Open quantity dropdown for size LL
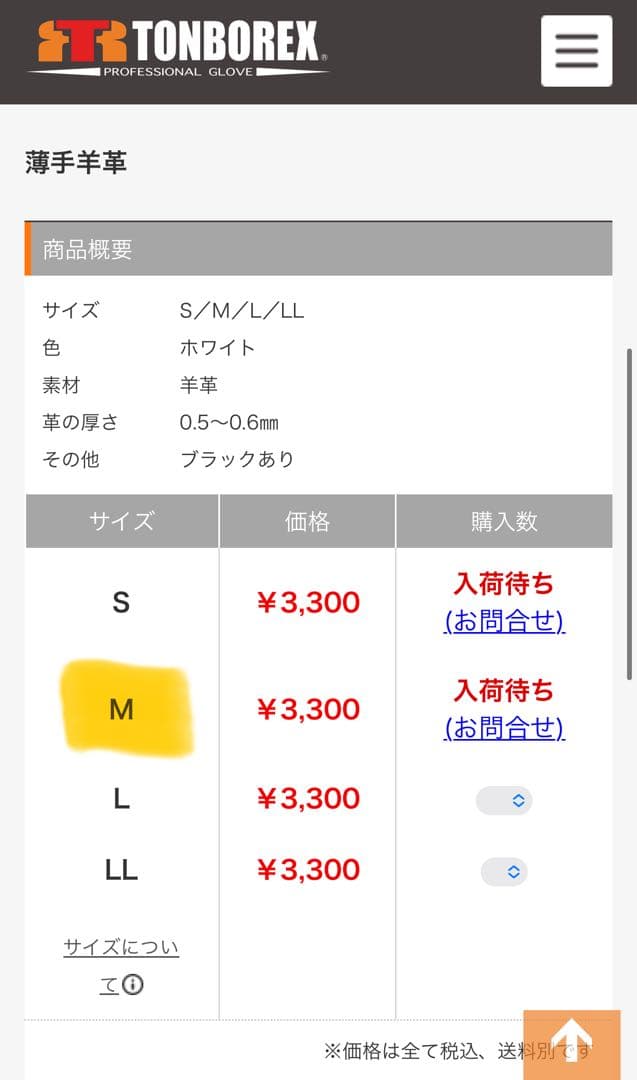The height and width of the screenshot is (1080, 637). (x=504, y=871)
